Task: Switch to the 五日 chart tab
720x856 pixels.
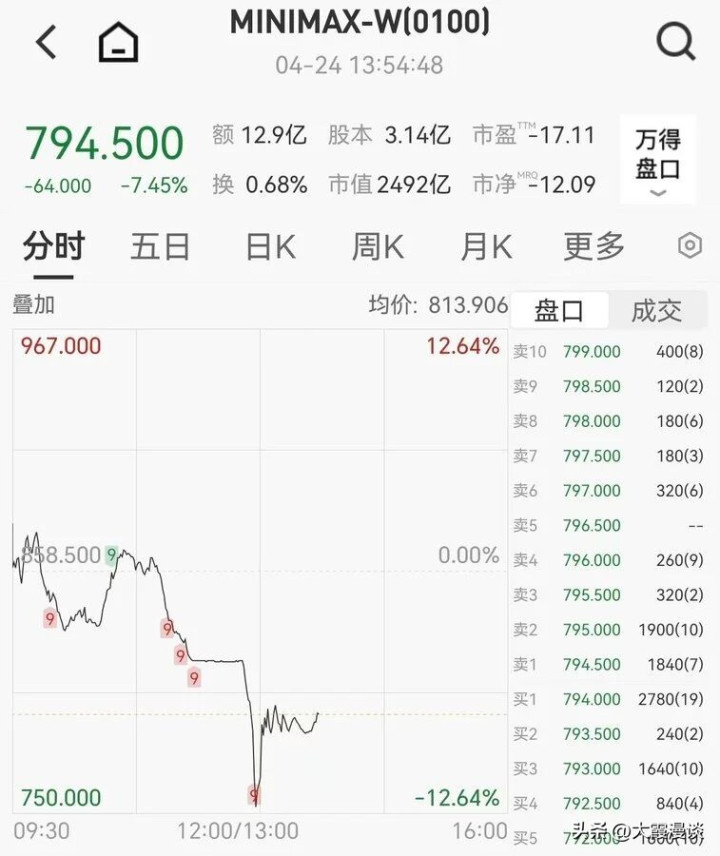Action: (160, 246)
